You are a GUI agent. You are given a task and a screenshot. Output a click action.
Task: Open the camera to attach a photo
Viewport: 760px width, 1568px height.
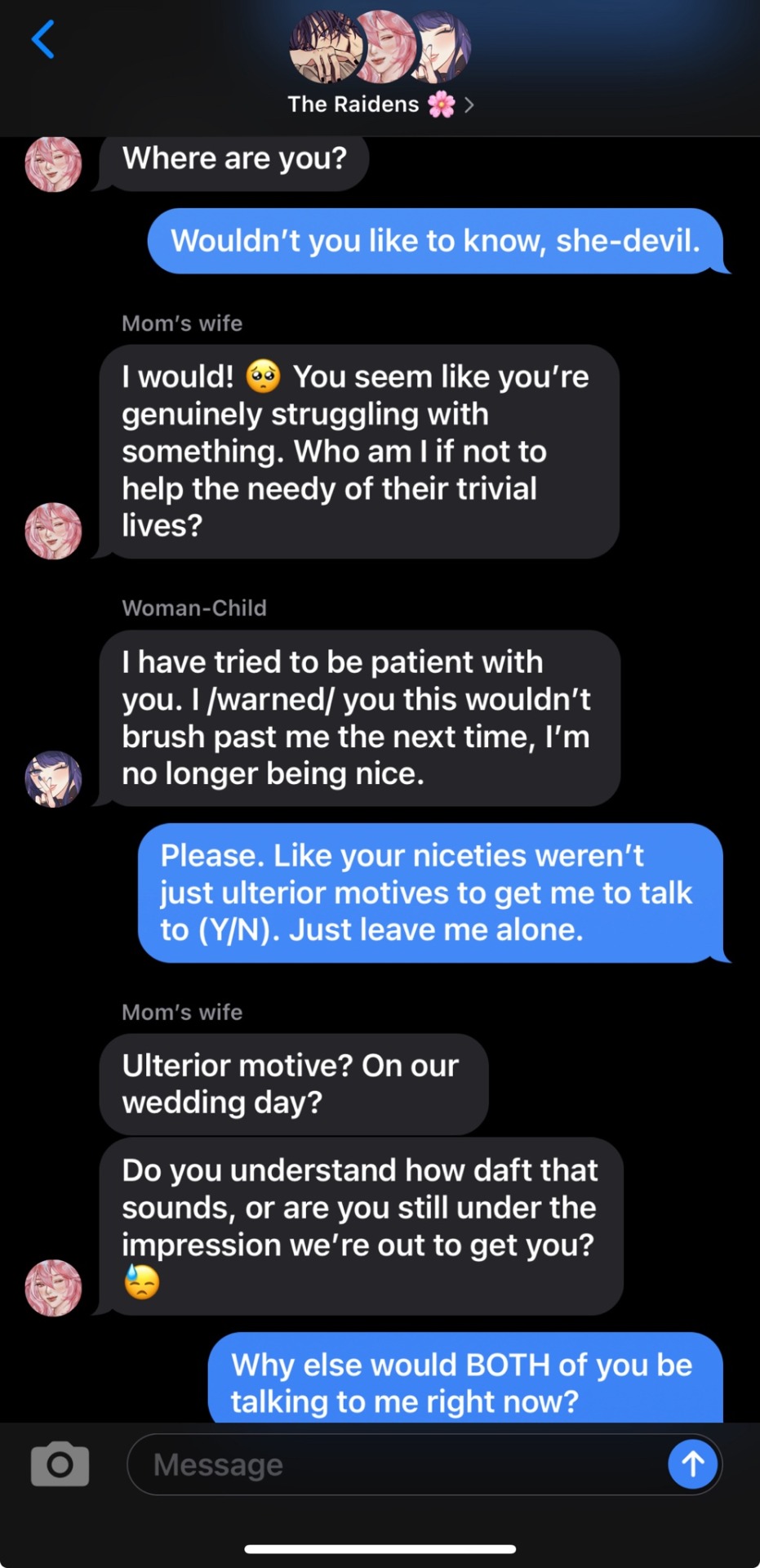[x=60, y=1463]
